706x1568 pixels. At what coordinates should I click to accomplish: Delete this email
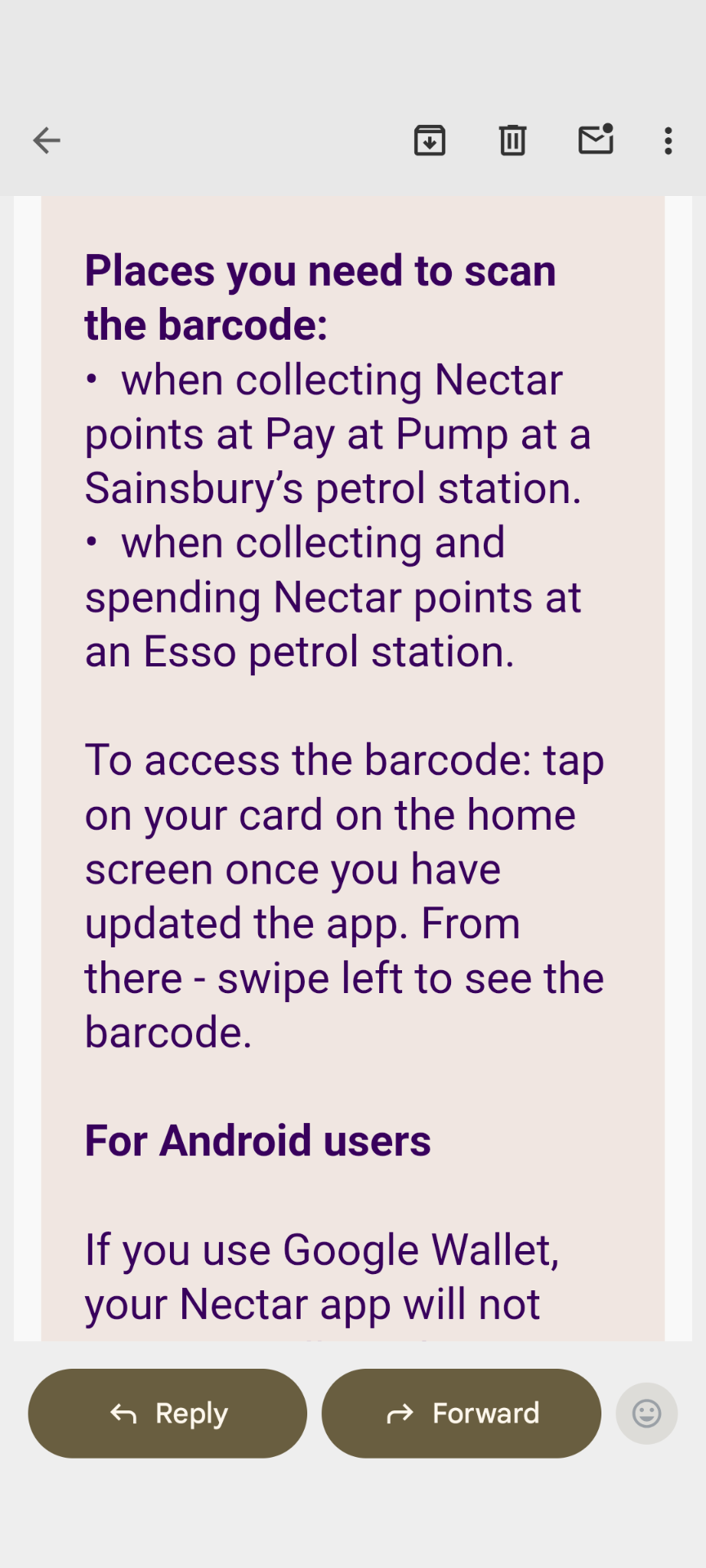(x=512, y=140)
